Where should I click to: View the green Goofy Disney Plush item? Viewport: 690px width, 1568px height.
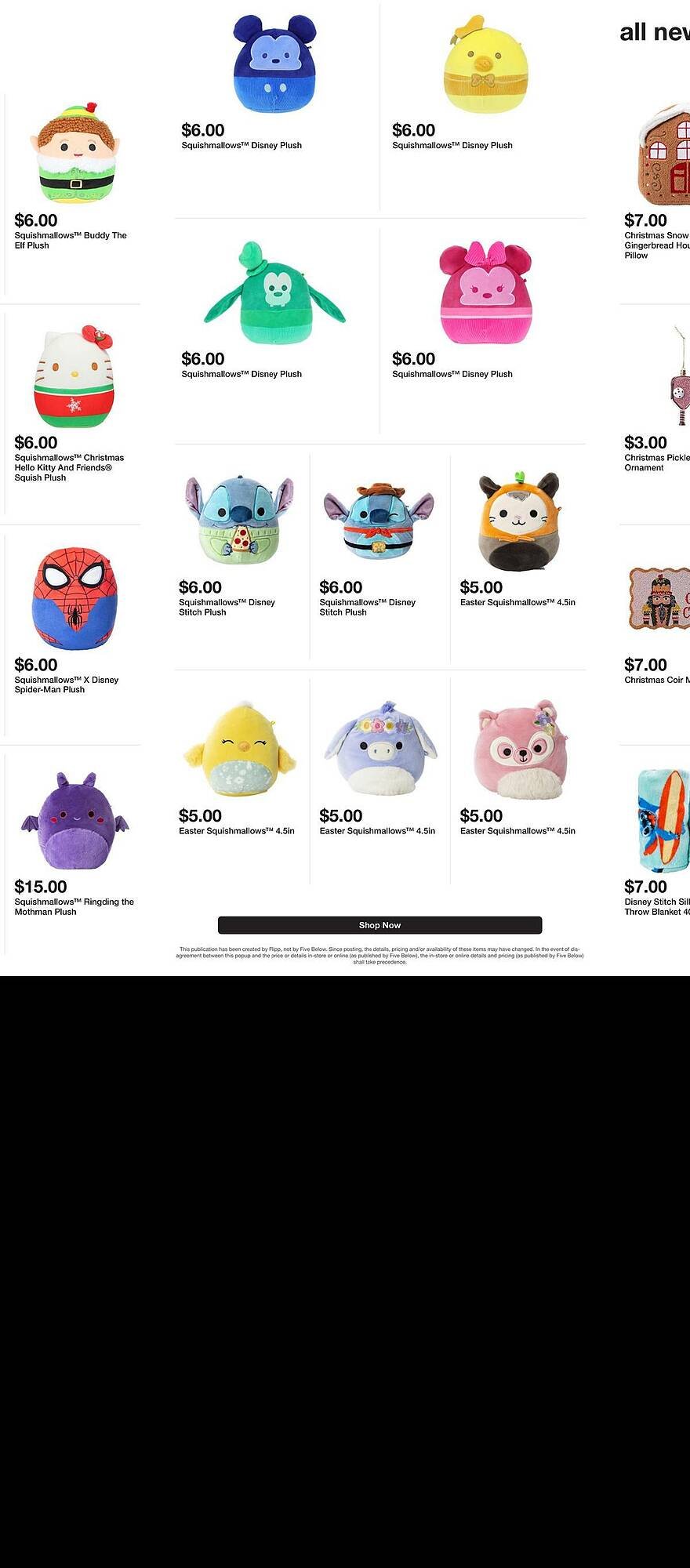coord(274,294)
